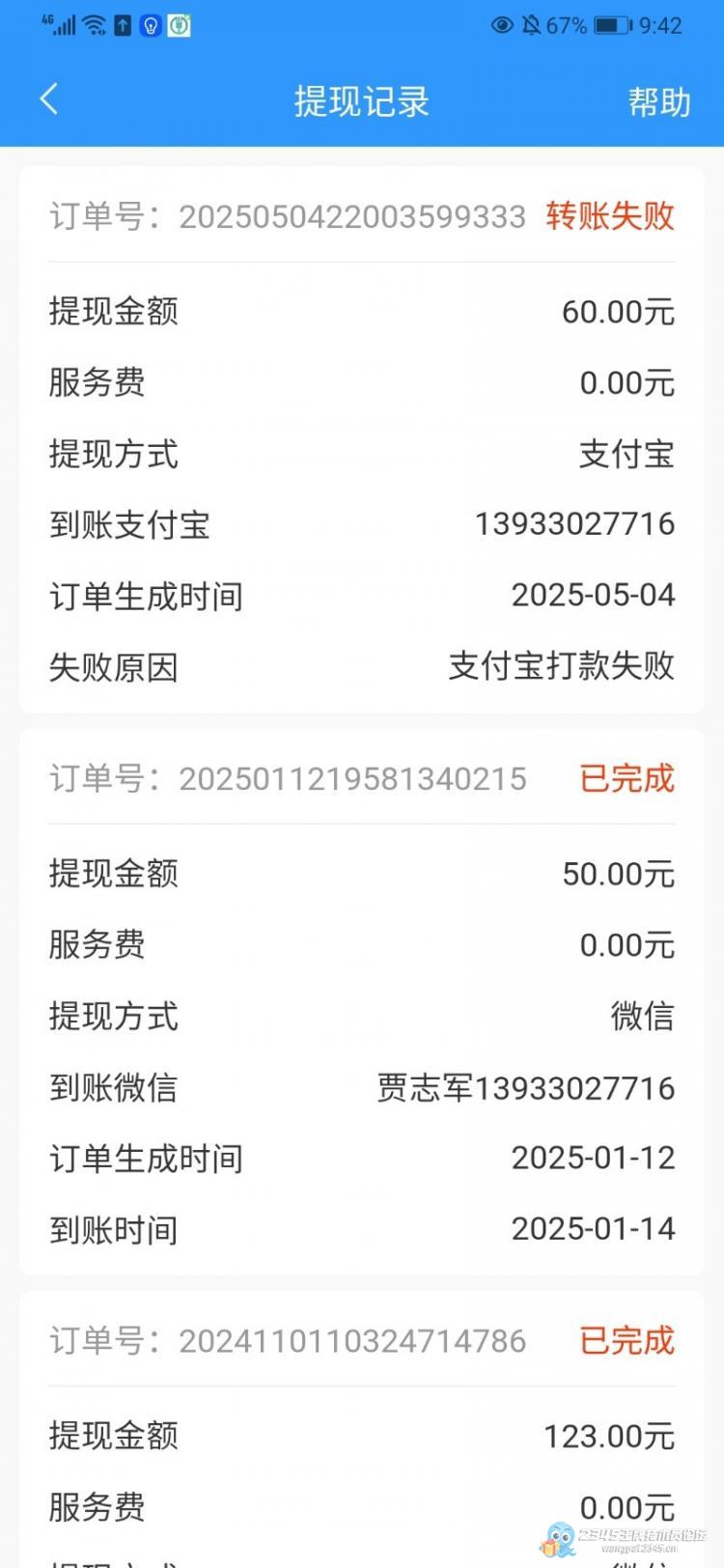The width and height of the screenshot is (724, 1568).
Task: Go back from the 提现记录 page
Action: coord(49,99)
